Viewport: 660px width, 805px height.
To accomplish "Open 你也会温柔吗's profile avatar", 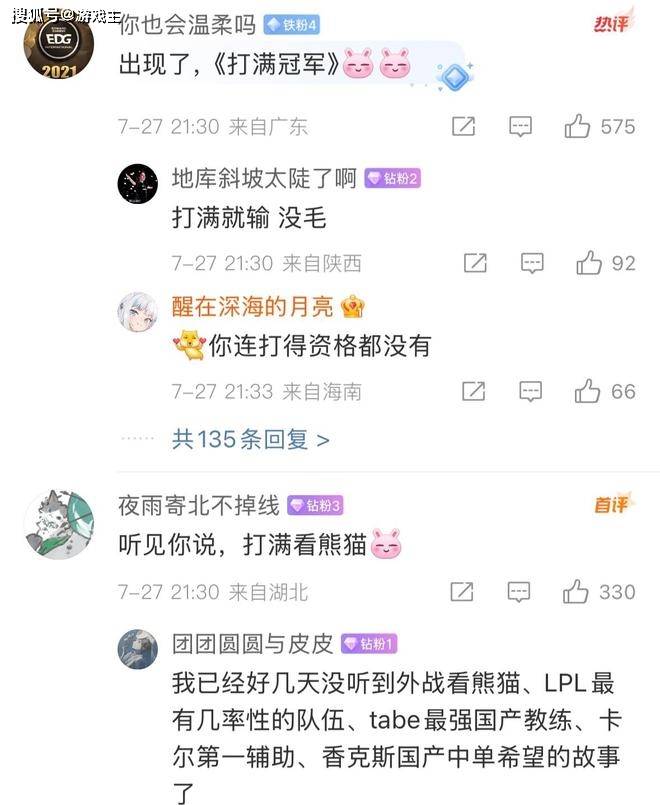I will [57, 44].
